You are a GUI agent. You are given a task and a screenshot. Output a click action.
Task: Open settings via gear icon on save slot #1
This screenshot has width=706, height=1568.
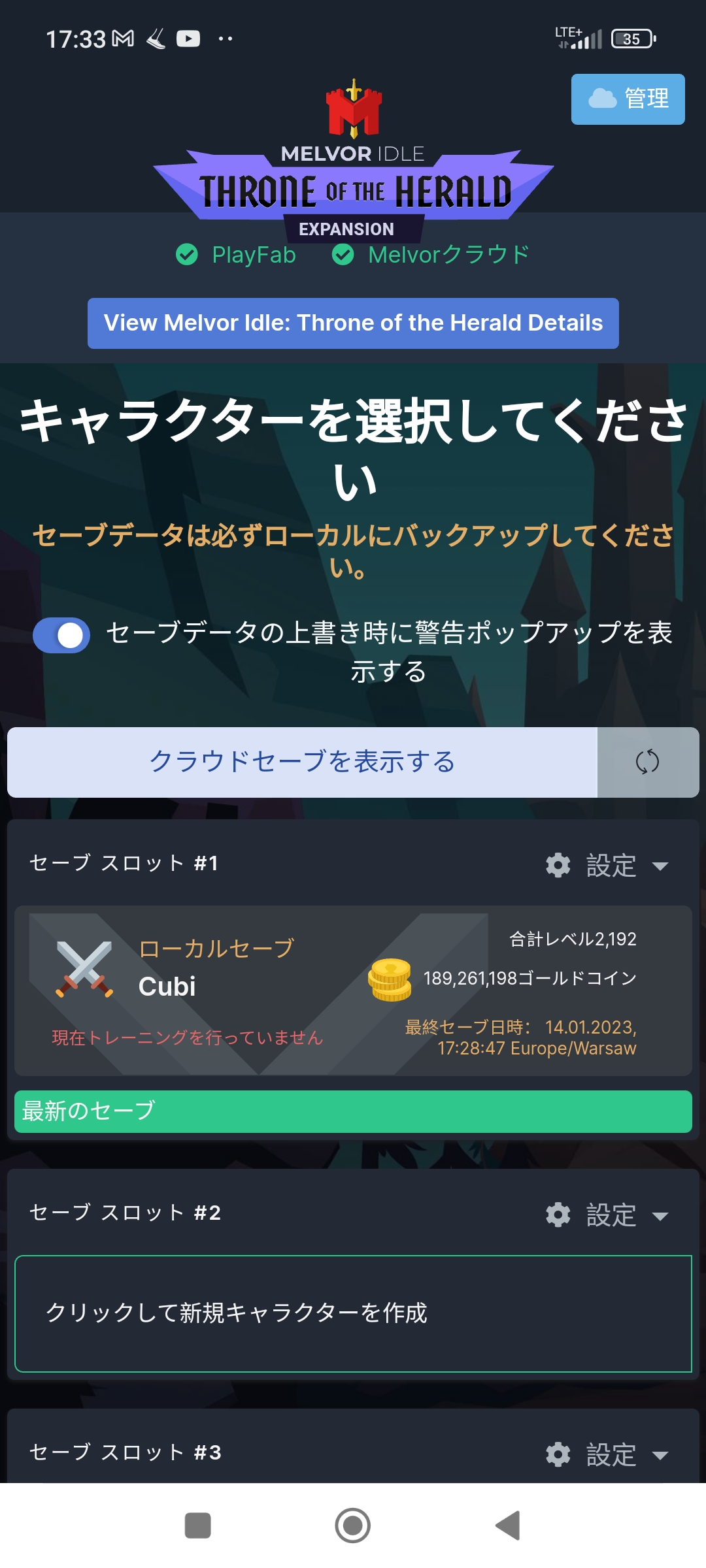(x=556, y=864)
